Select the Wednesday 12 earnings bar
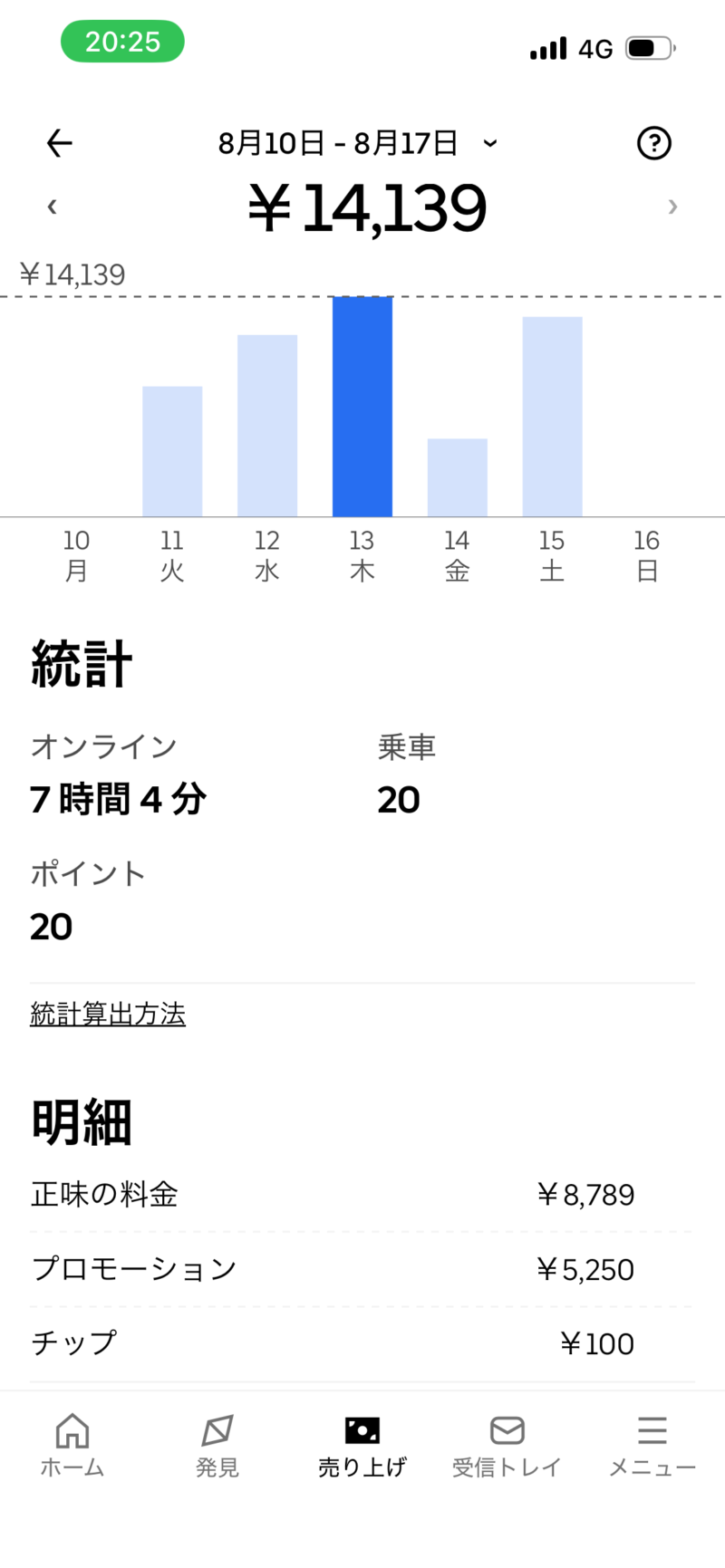The image size is (725, 1568). [267, 426]
